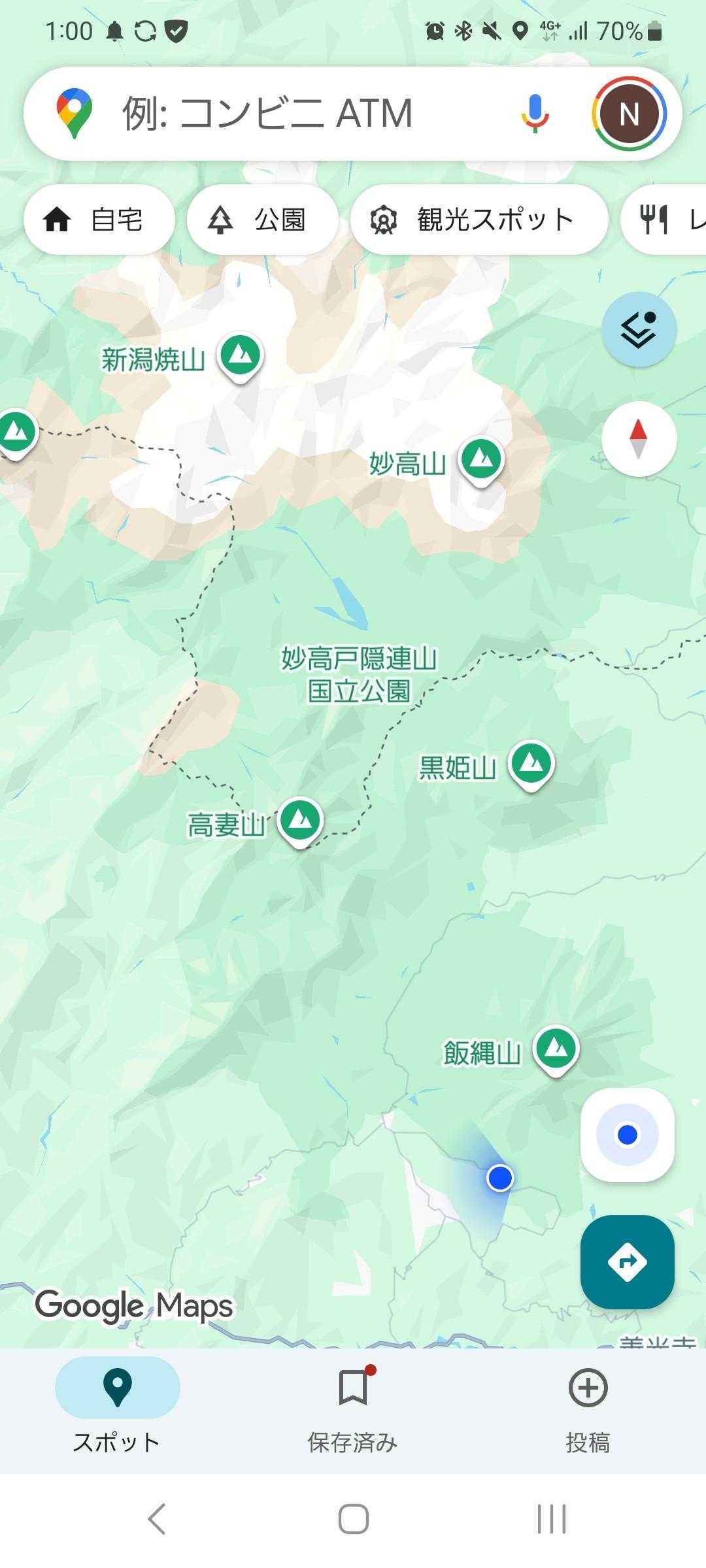Open the 新潟焼山 map pin
This screenshot has height=1568, width=706.
coord(241,356)
